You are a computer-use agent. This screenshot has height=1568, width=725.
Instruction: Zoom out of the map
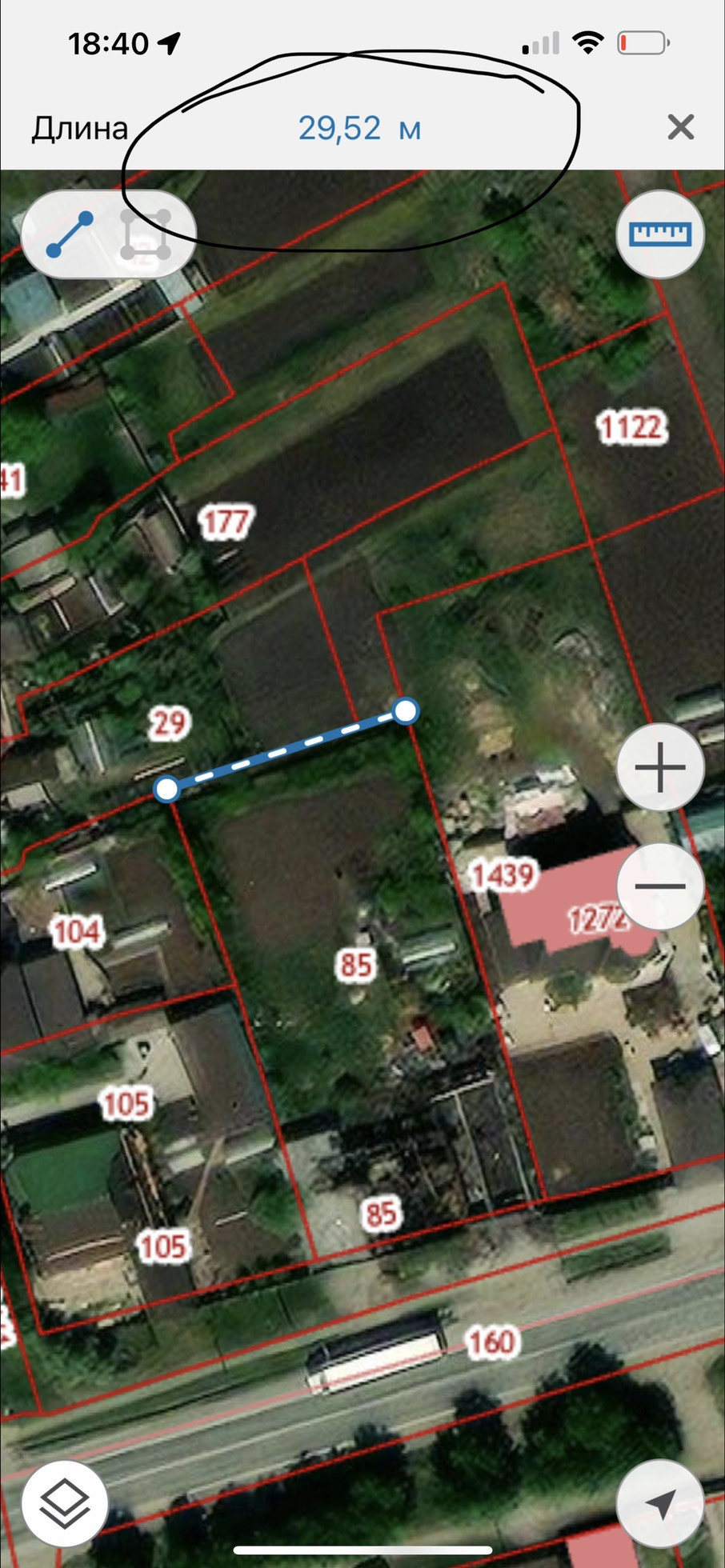(659, 886)
